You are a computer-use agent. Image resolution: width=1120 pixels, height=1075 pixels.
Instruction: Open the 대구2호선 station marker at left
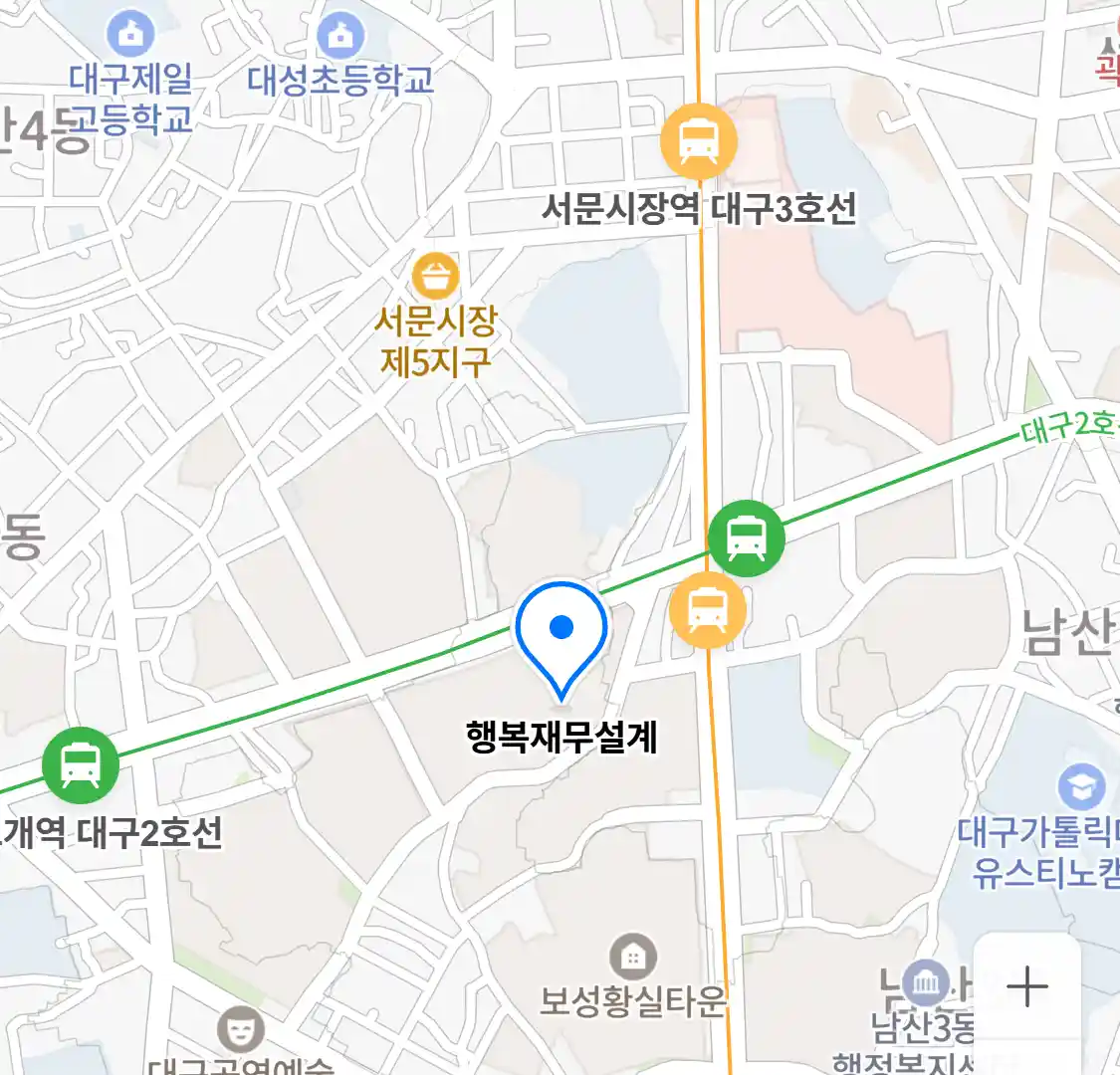tap(81, 765)
